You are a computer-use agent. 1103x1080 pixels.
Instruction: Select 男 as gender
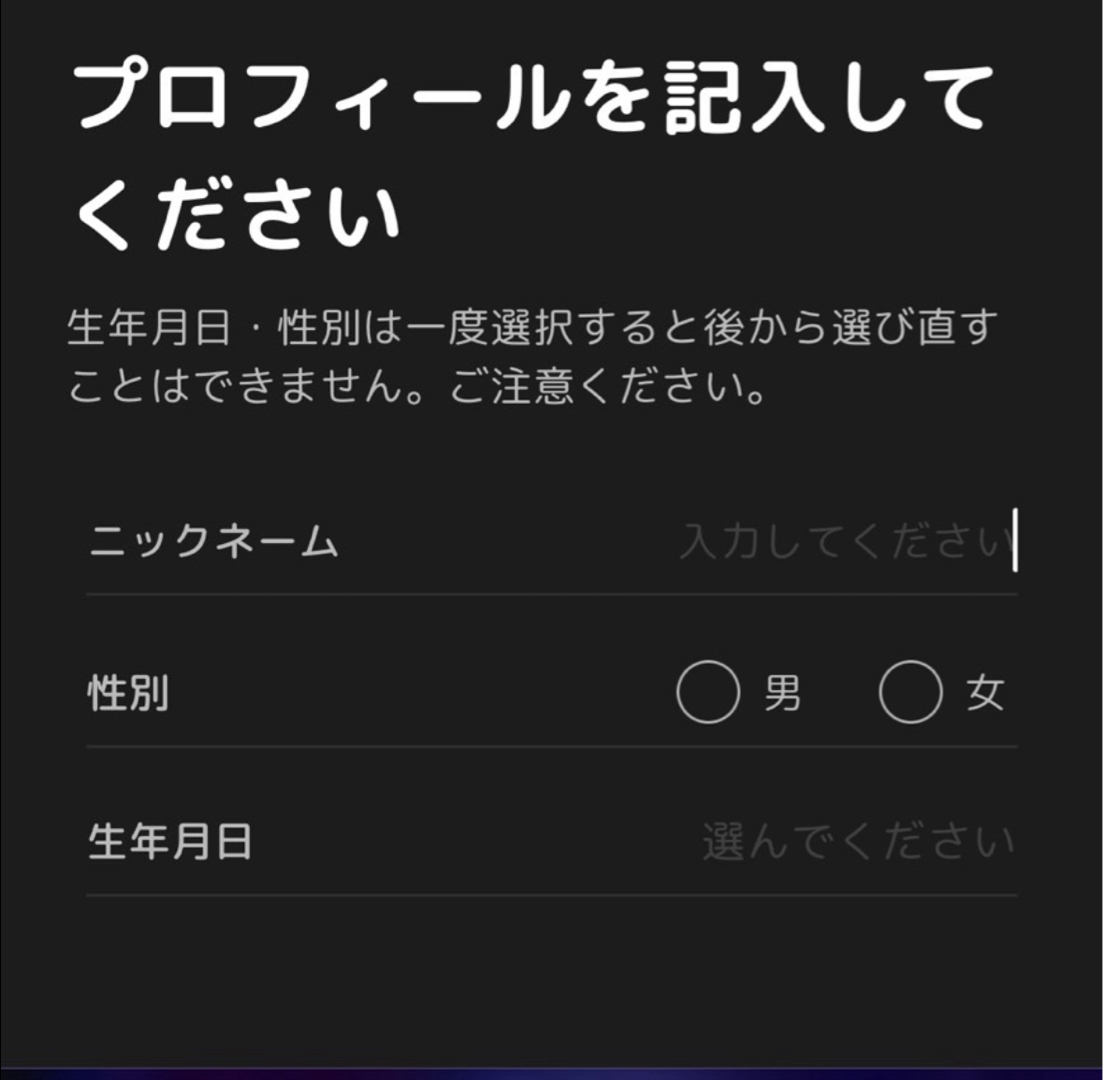pyautogui.click(x=708, y=693)
